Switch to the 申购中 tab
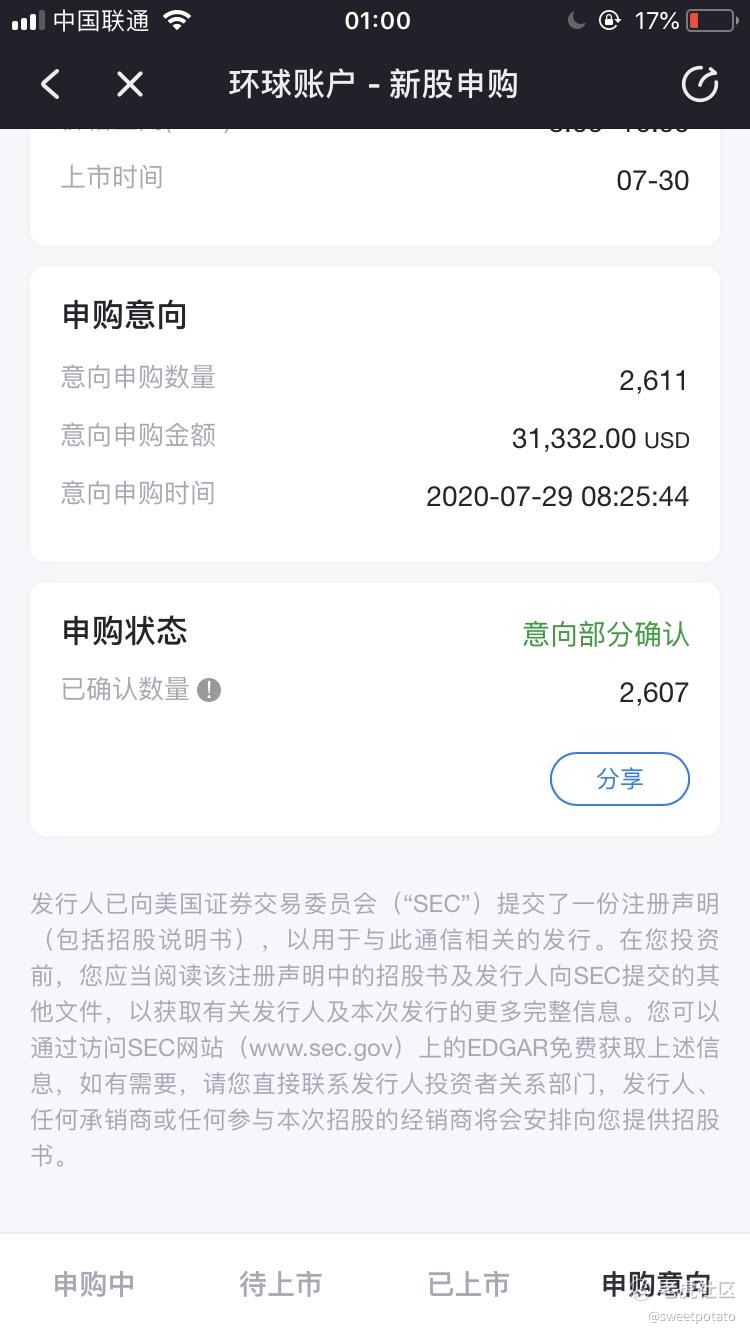750x1334 pixels. (x=94, y=1284)
